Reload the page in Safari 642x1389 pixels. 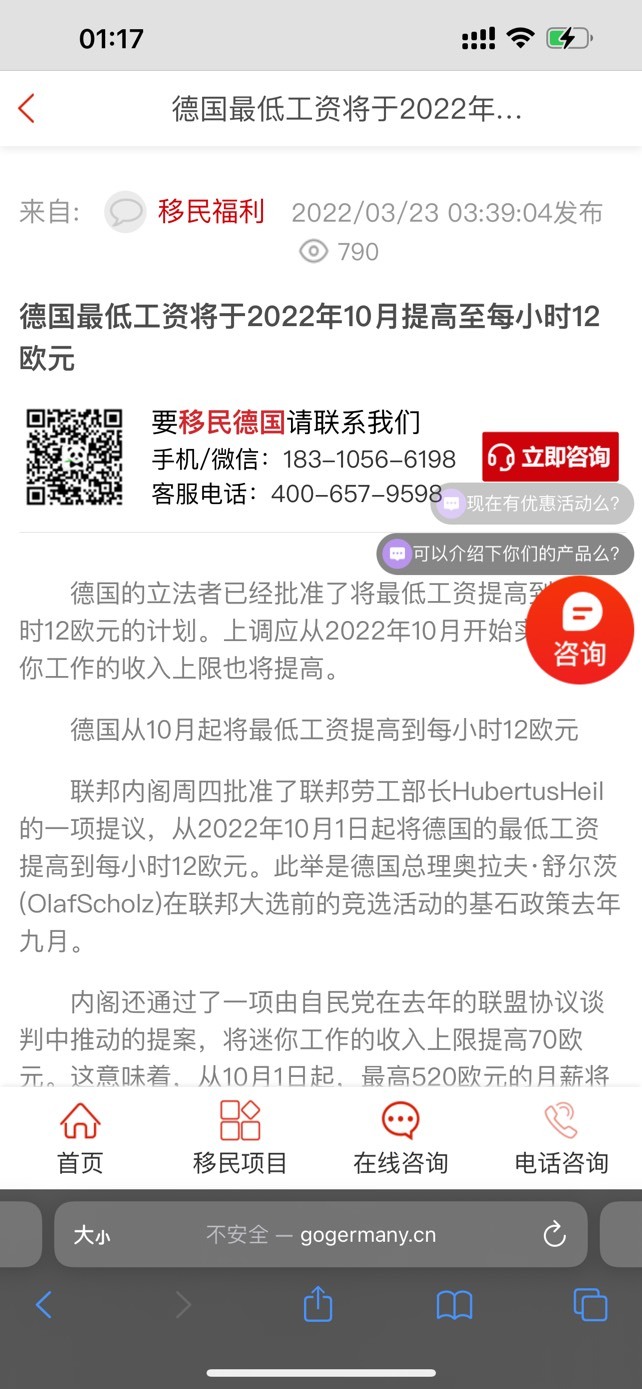[x=554, y=1235]
